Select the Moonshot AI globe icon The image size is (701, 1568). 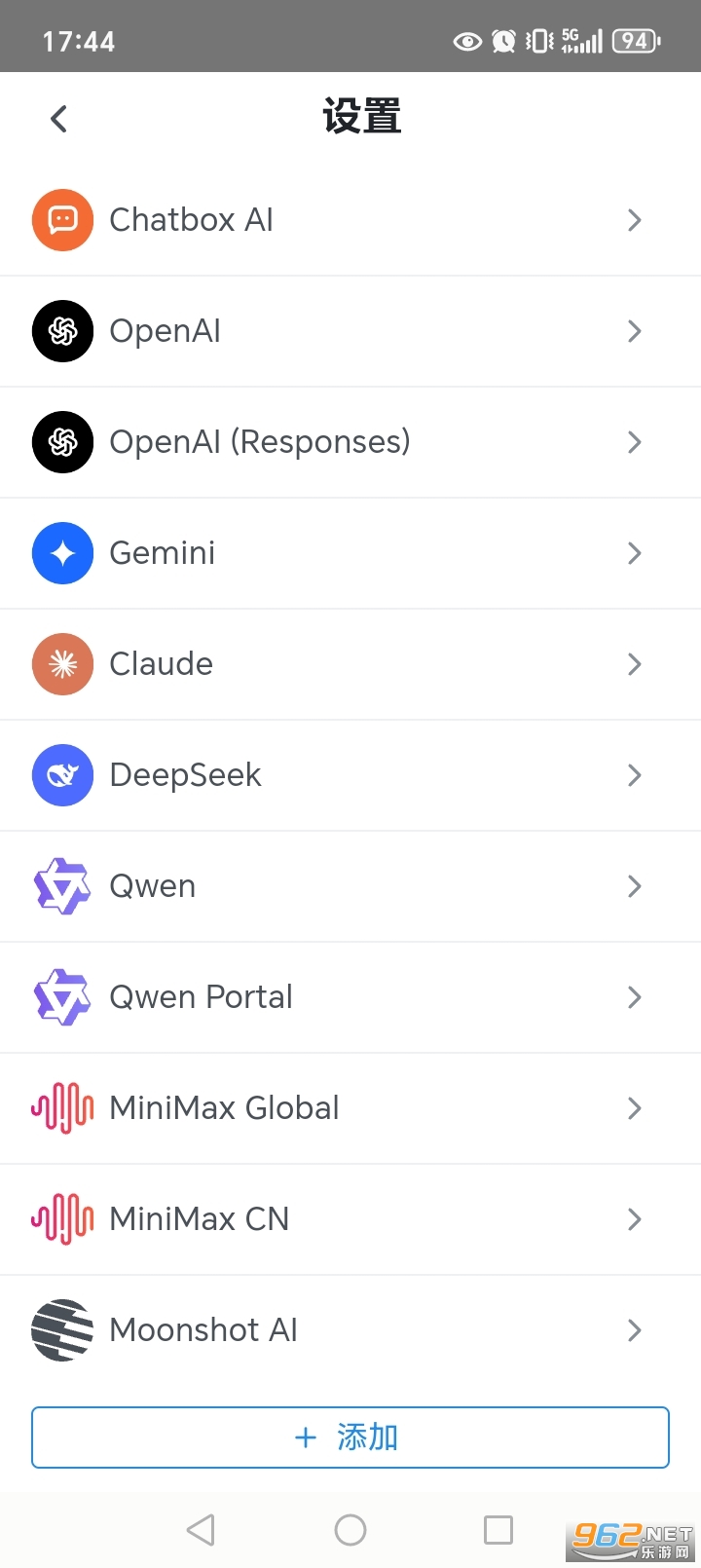click(62, 1330)
